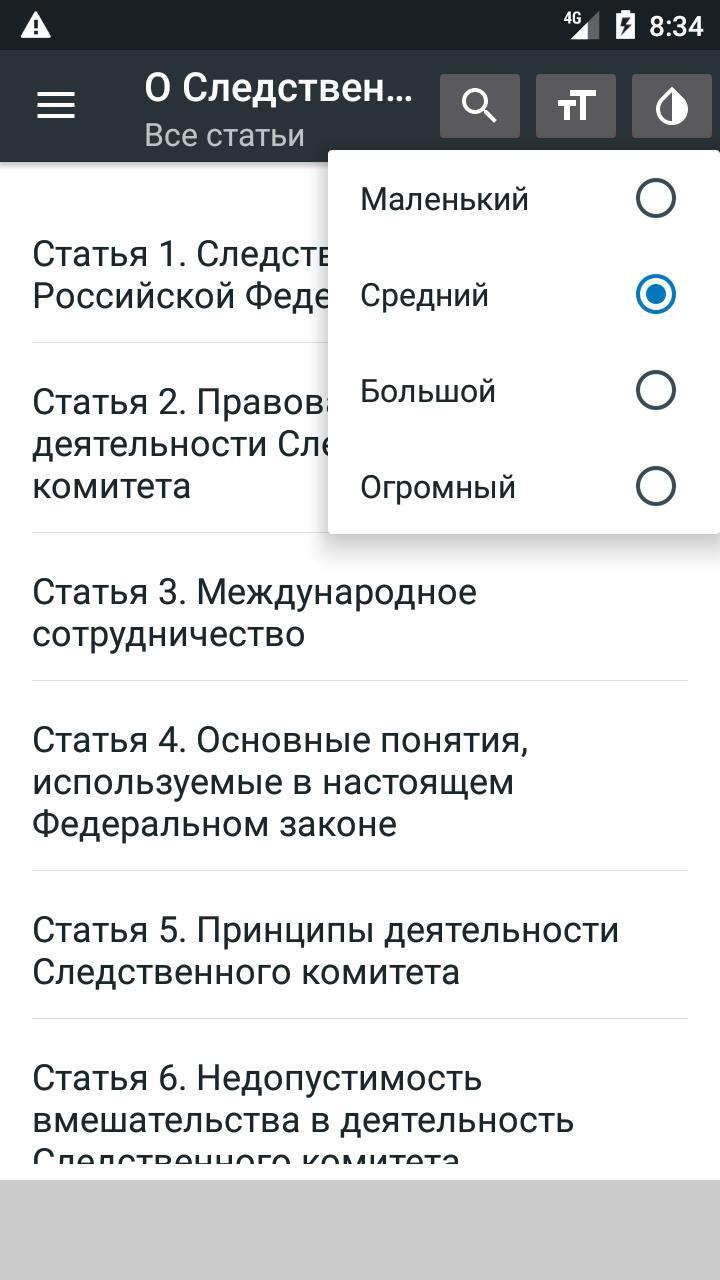Open the search magnifier

coord(480,106)
